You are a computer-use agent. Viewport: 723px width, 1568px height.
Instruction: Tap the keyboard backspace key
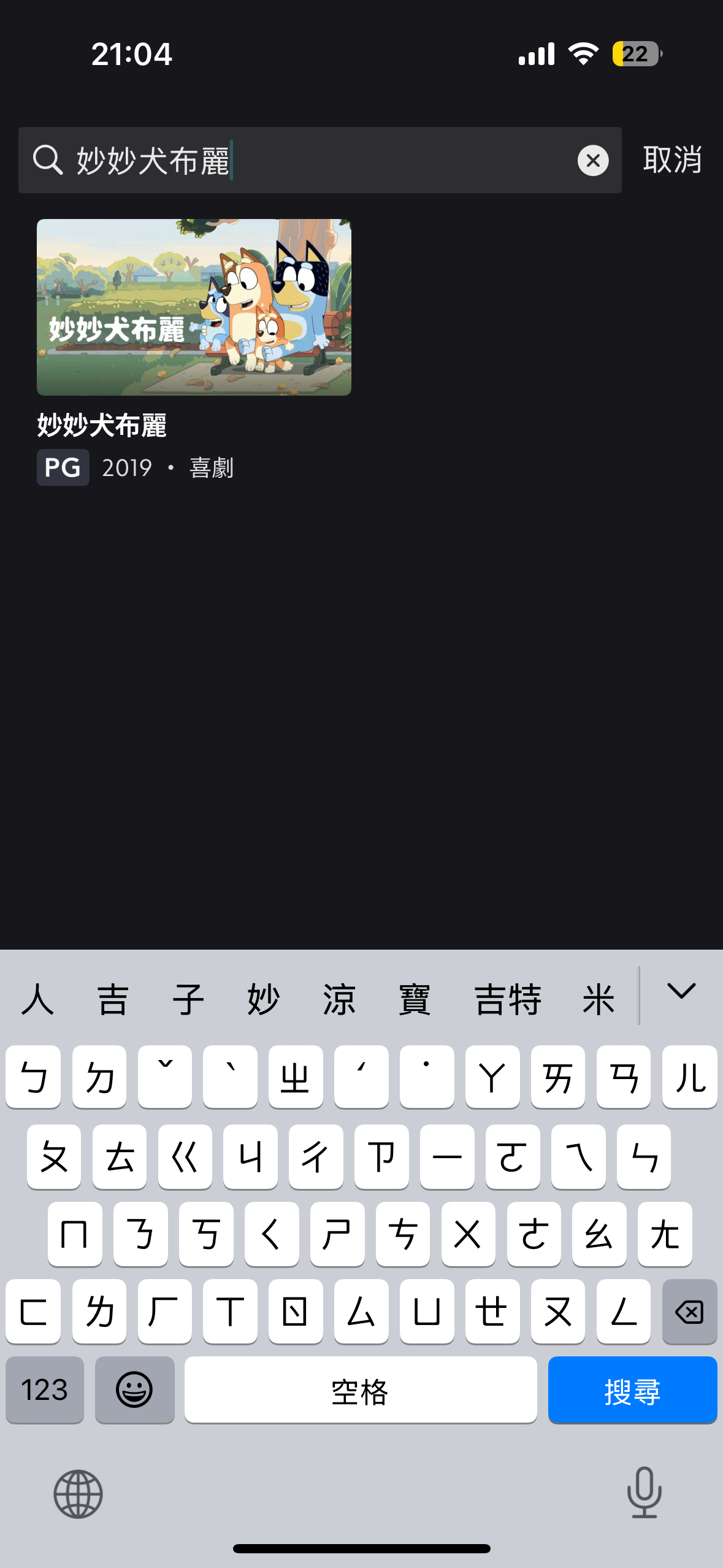[x=689, y=1312]
